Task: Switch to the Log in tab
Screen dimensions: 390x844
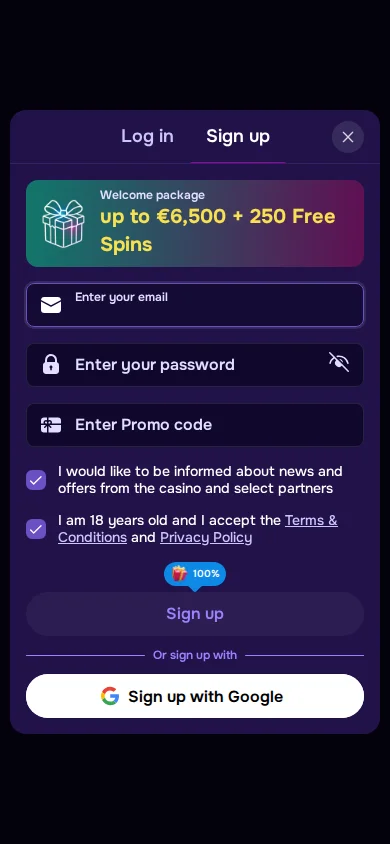Action: point(147,136)
